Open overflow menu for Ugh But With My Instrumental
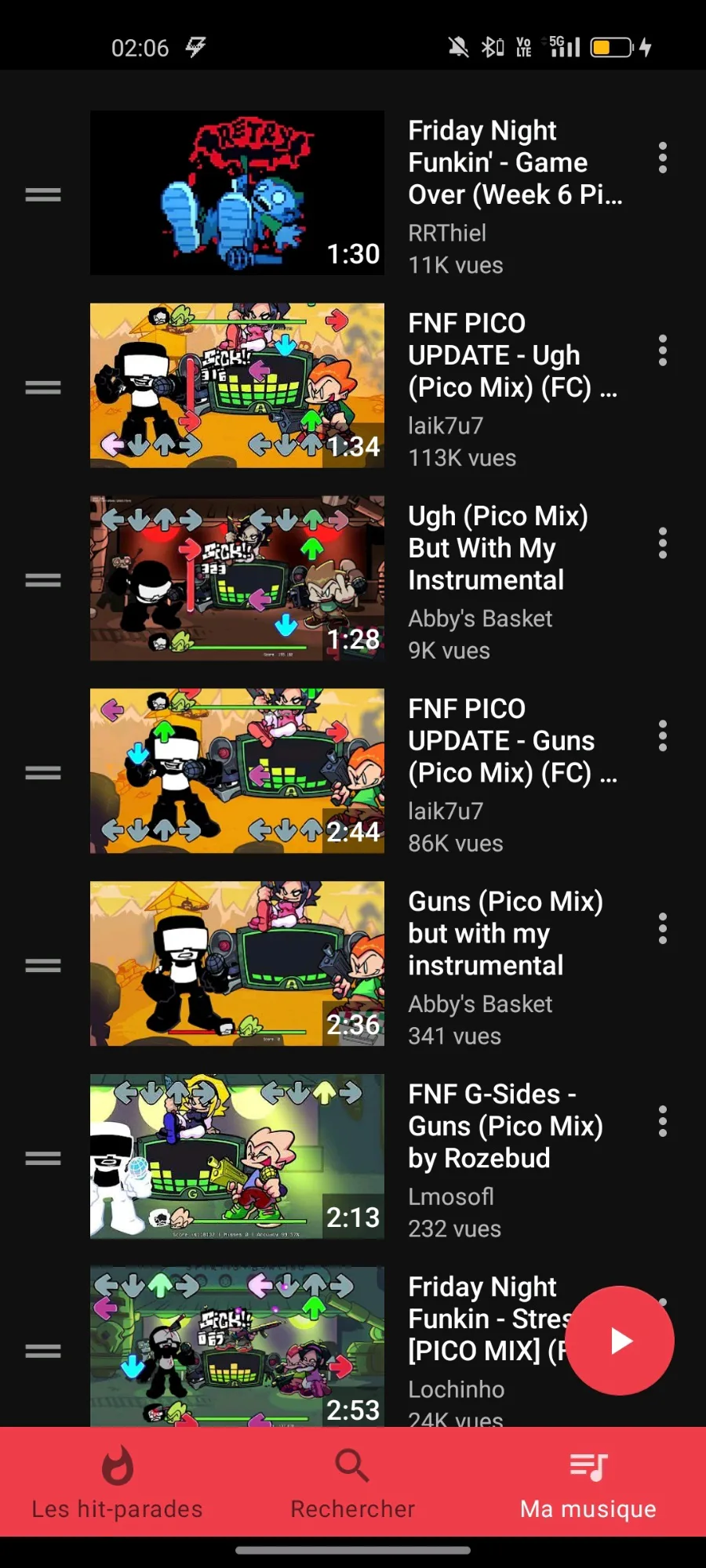The image size is (706, 1568). tap(663, 543)
